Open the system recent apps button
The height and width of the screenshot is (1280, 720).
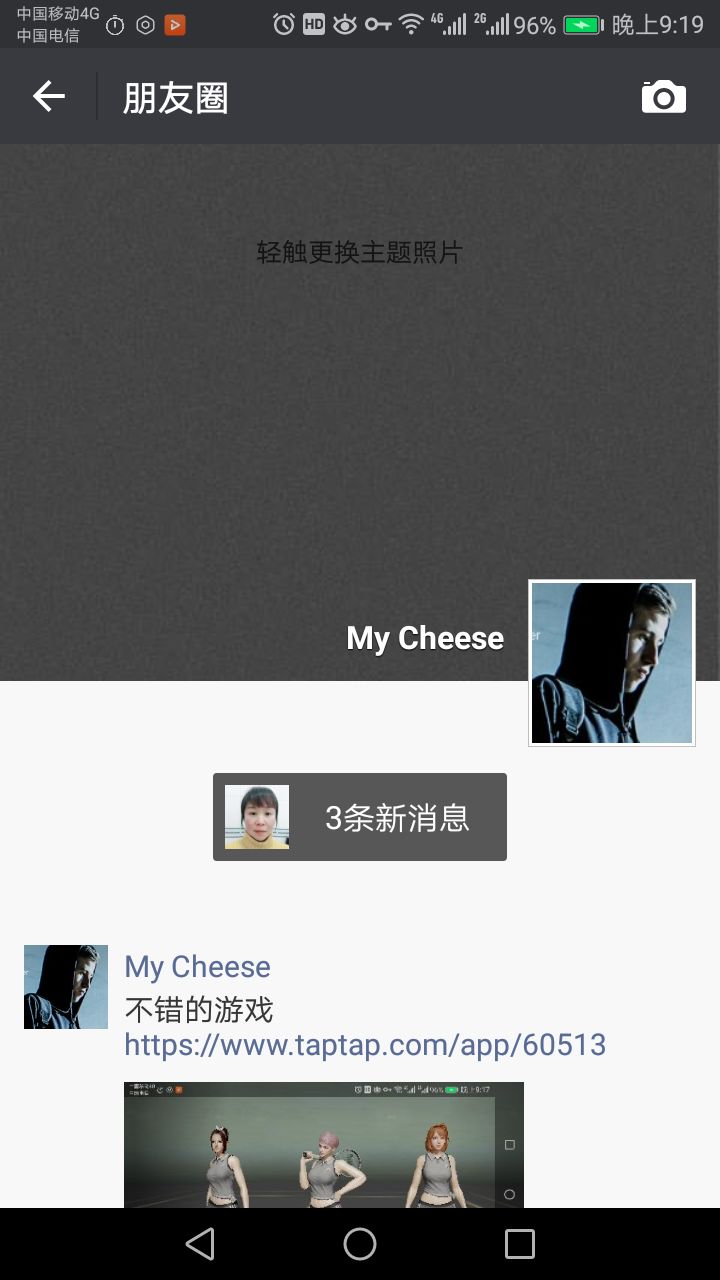[x=520, y=1244]
